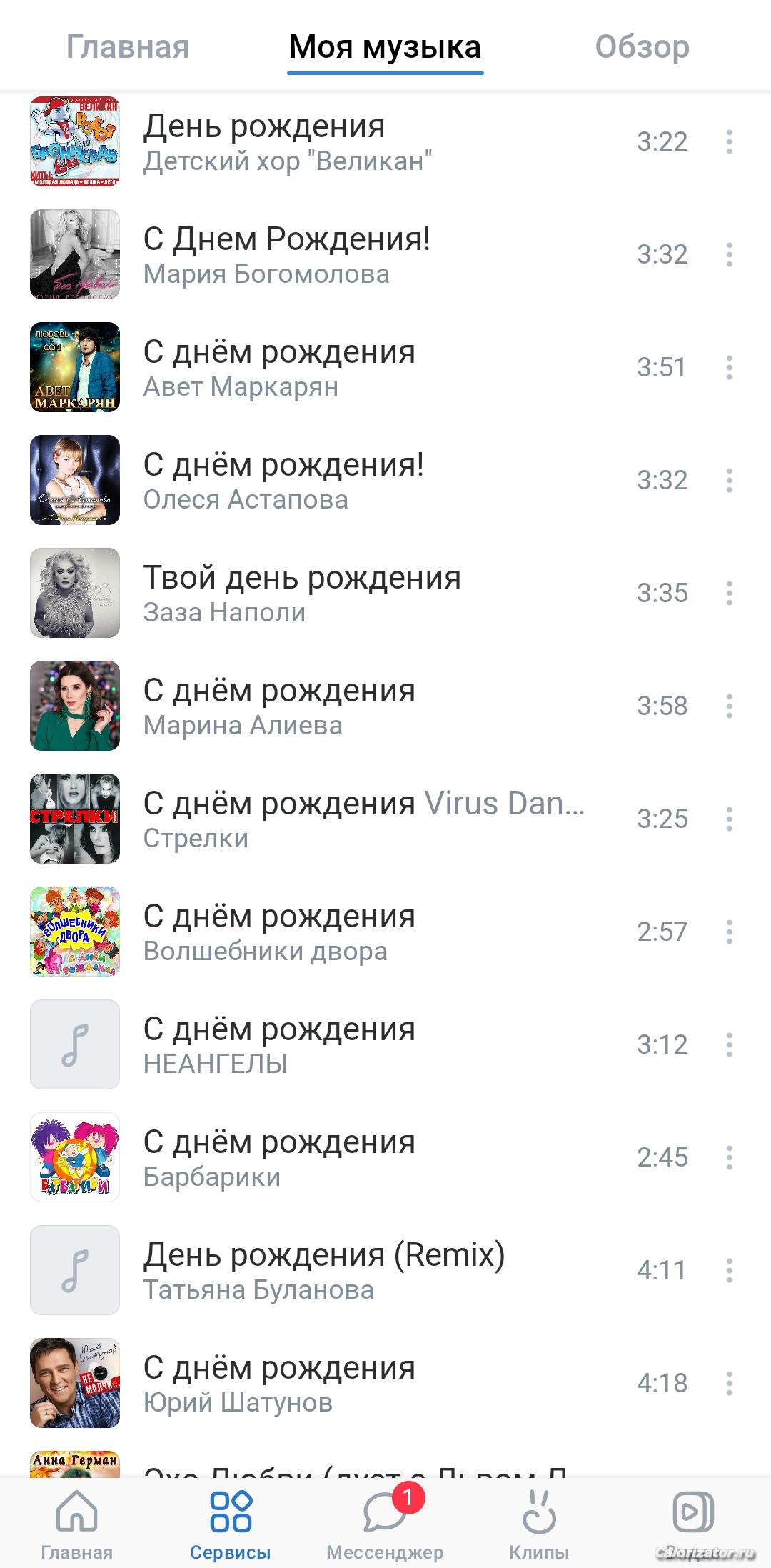Open Мессенджер with one unread message
Screen dimensions: 771x1568
click(385, 1522)
